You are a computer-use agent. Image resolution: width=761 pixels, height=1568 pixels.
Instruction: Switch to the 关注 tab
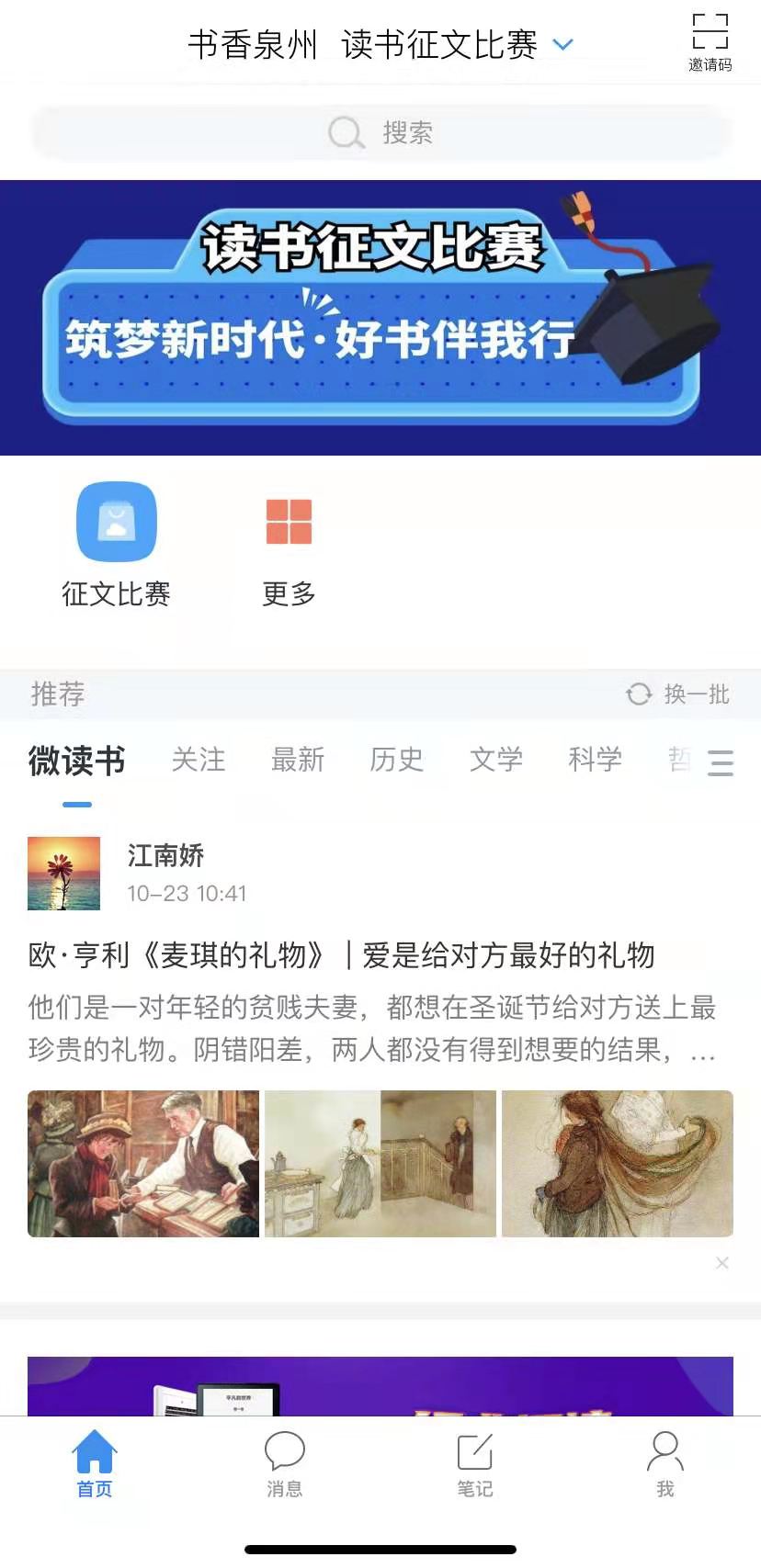(x=199, y=760)
